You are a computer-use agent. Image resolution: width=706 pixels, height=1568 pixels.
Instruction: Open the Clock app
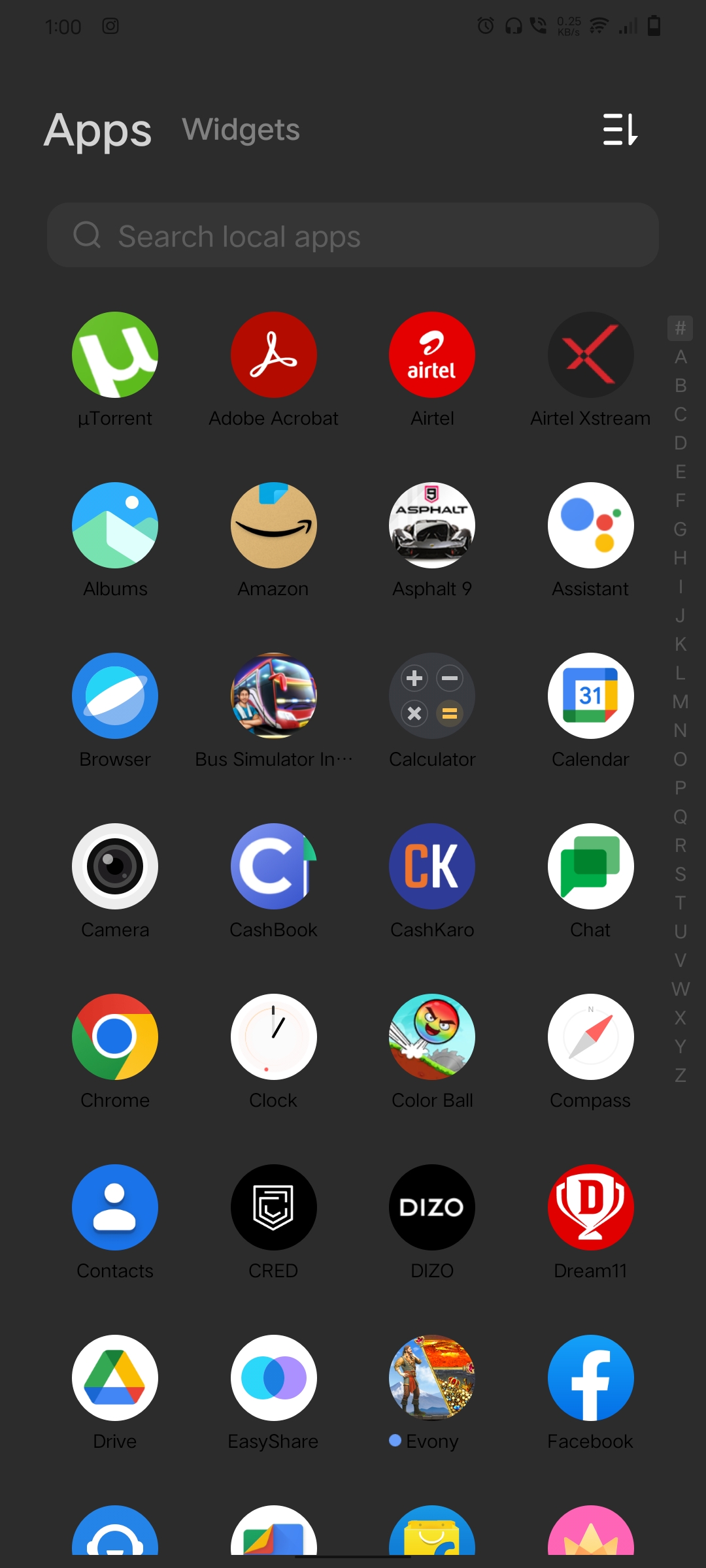pyautogui.click(x=273, y=1037)
